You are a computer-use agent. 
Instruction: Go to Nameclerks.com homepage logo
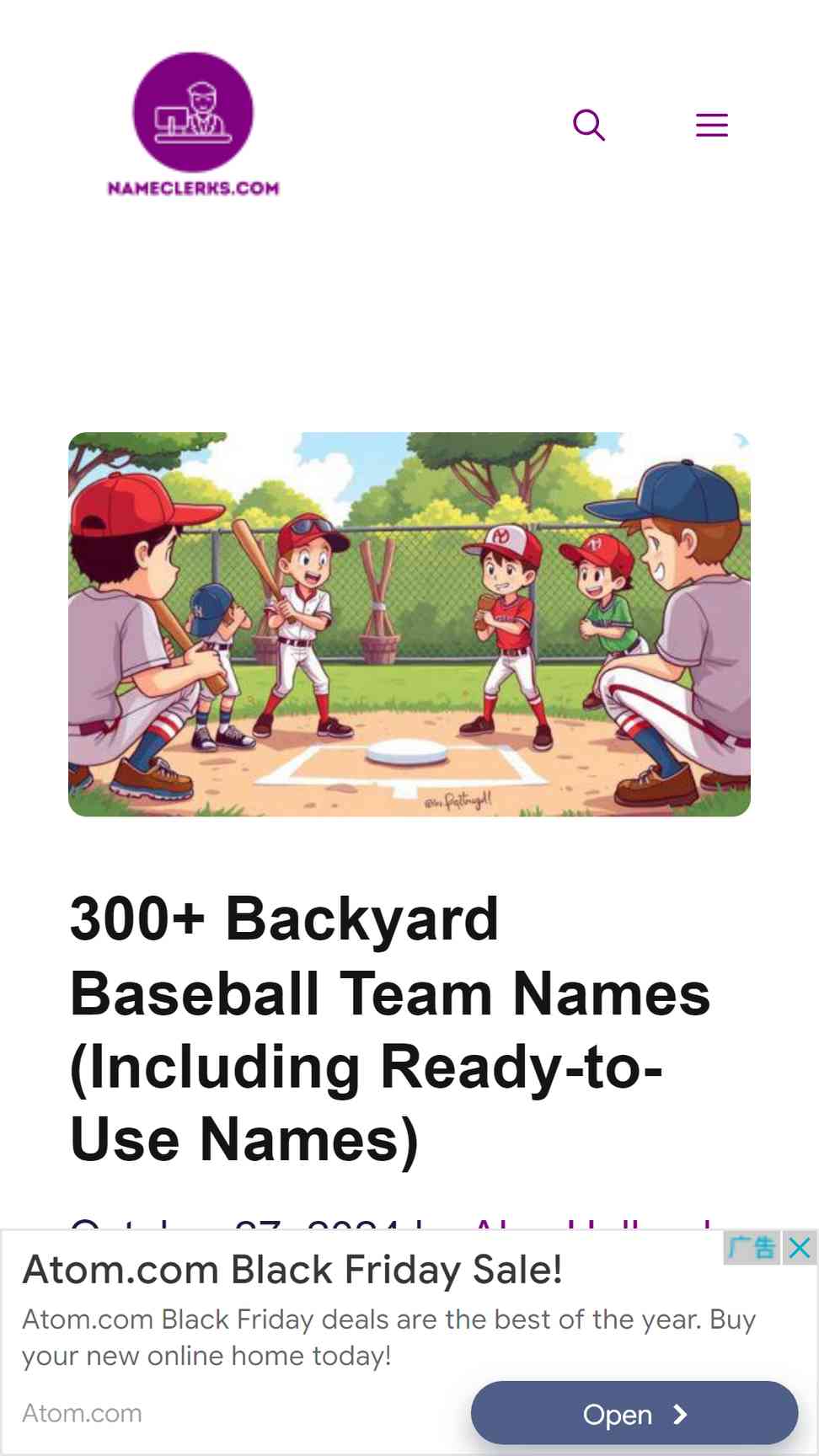[193, 126]
